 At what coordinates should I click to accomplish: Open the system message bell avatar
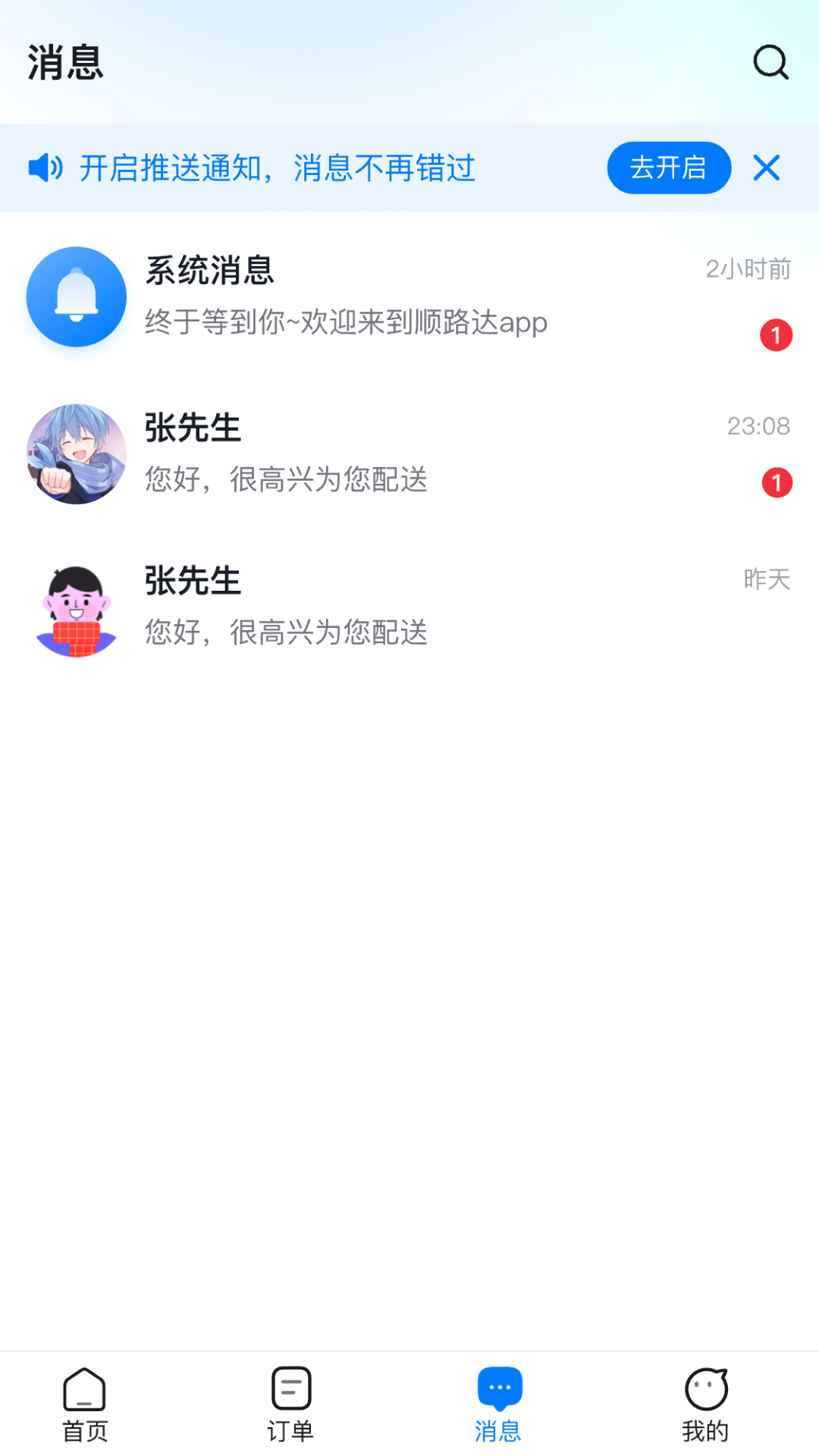76,297
